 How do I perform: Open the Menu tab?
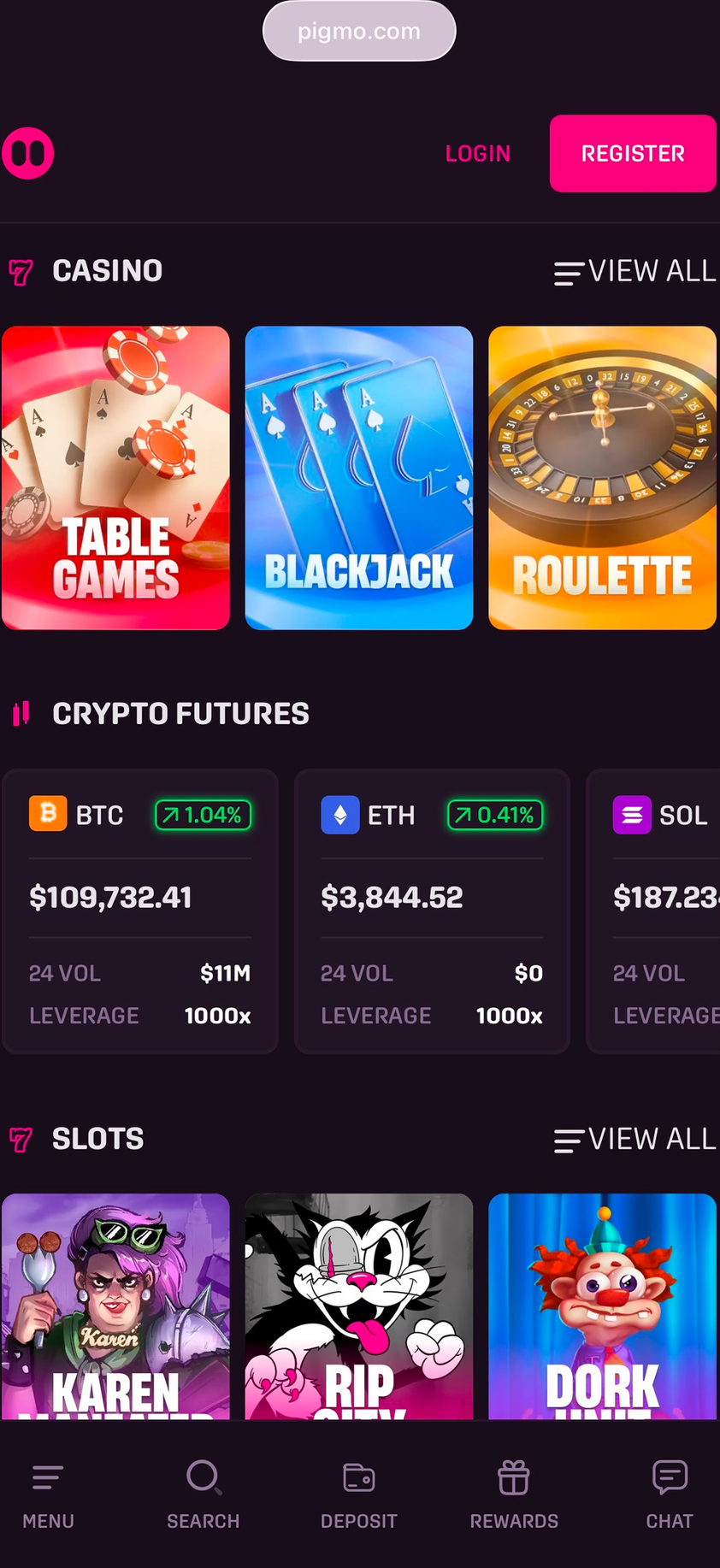pyautogui.click(x=48, y=1494)
